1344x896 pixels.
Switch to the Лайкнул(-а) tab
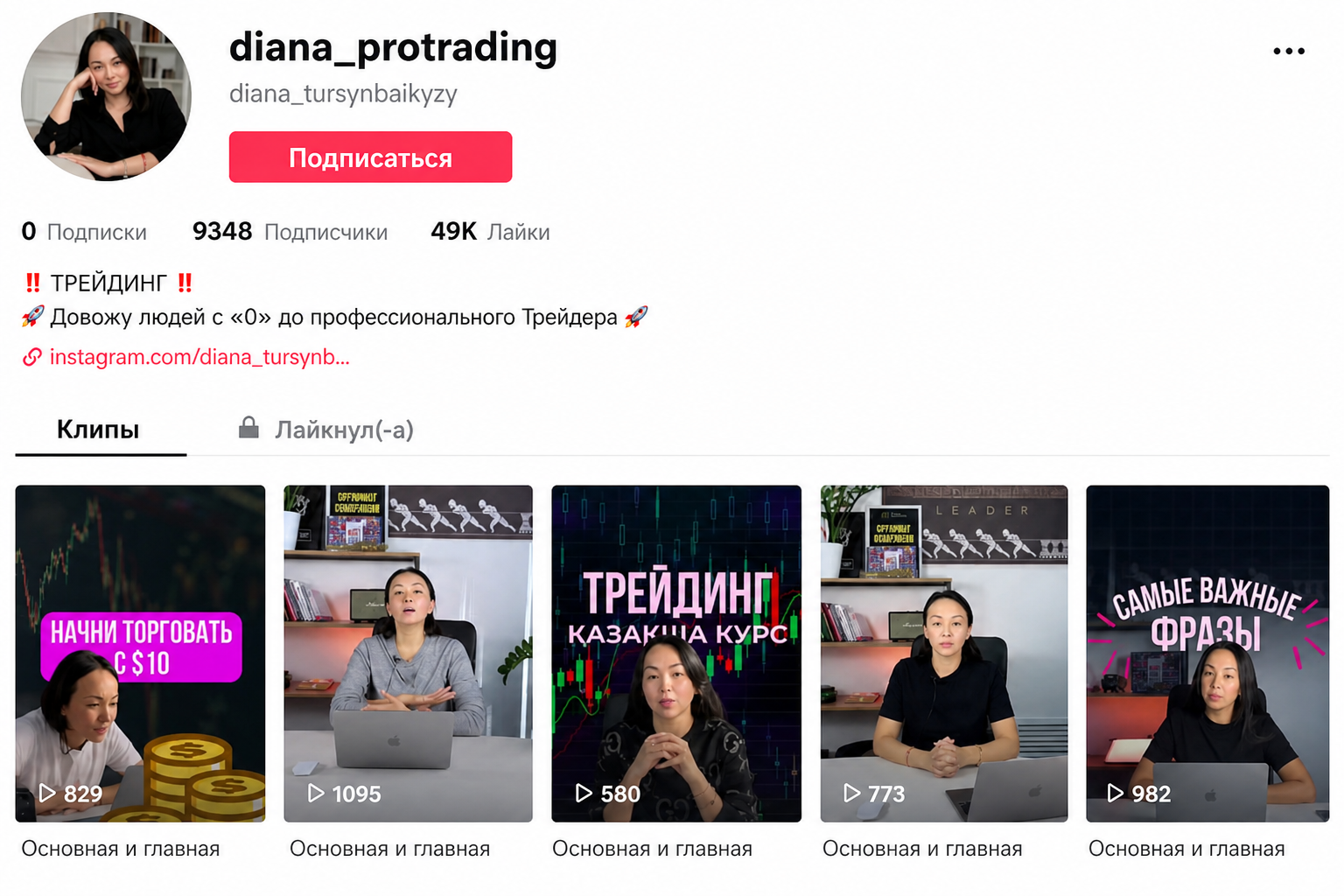(325, 429)
